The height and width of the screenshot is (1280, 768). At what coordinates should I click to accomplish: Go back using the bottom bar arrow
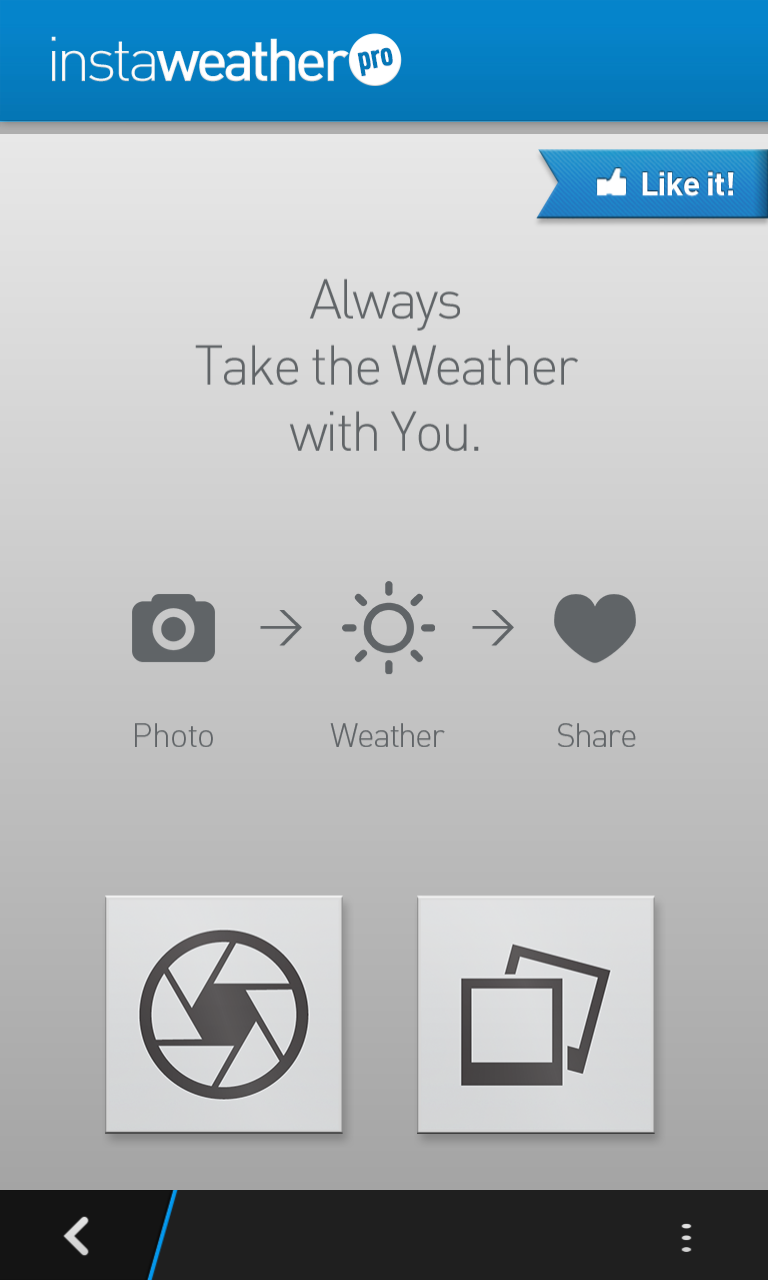(77, 1236)
